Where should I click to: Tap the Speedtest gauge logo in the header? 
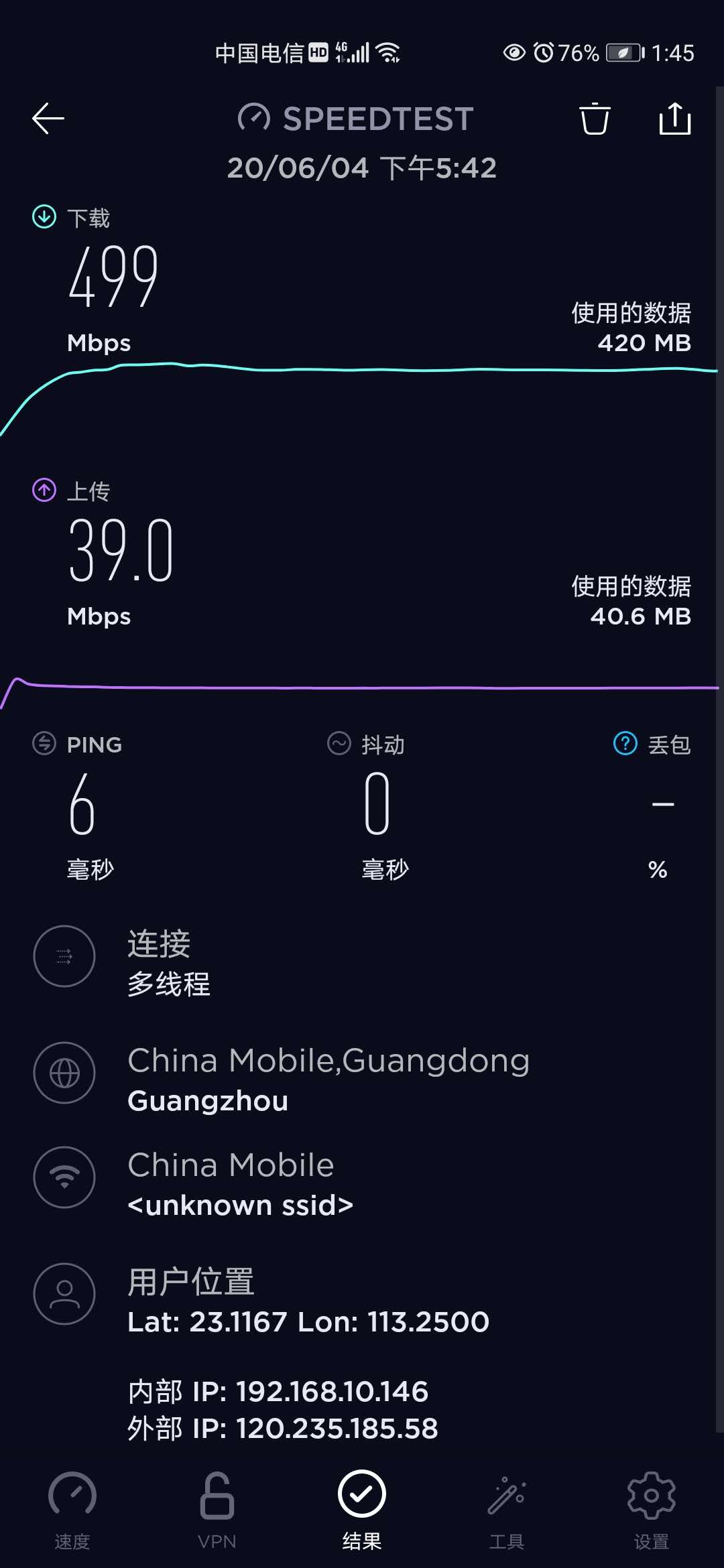point(253,118)
